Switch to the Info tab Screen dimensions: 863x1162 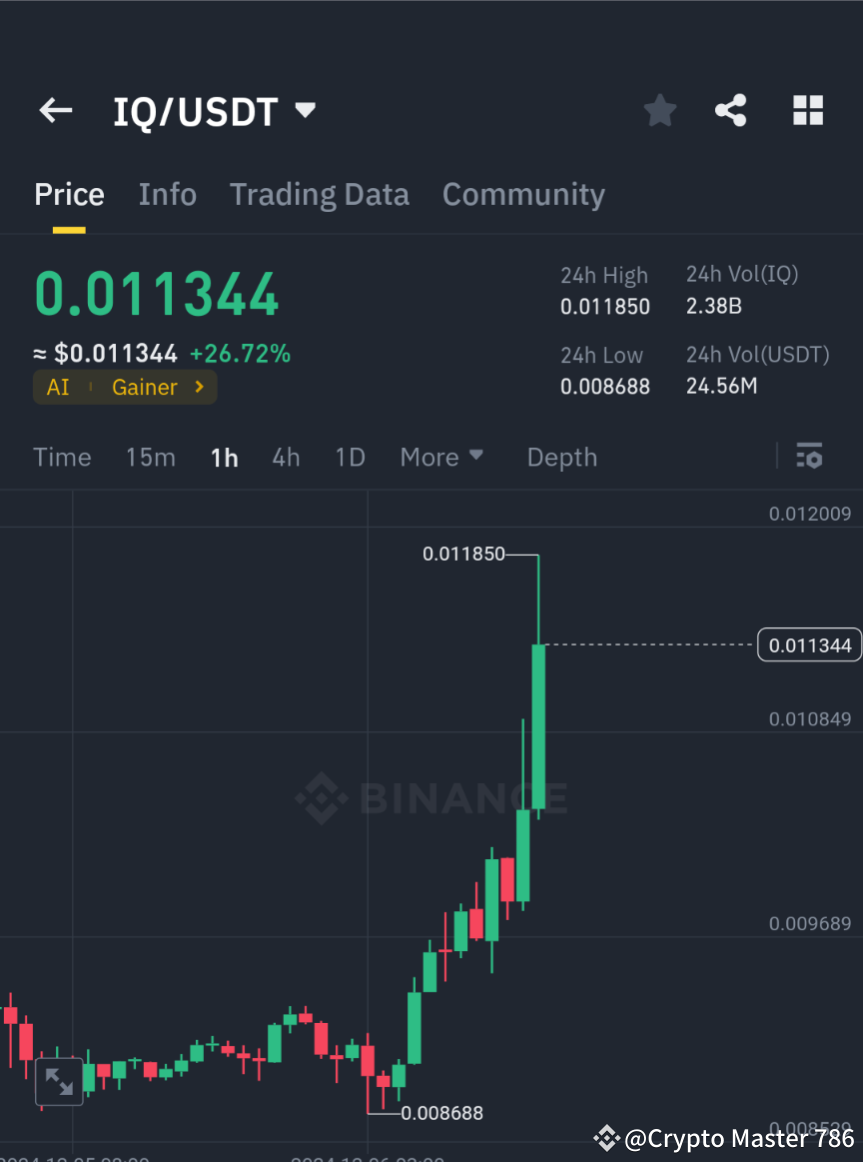[x=167, y=194]
